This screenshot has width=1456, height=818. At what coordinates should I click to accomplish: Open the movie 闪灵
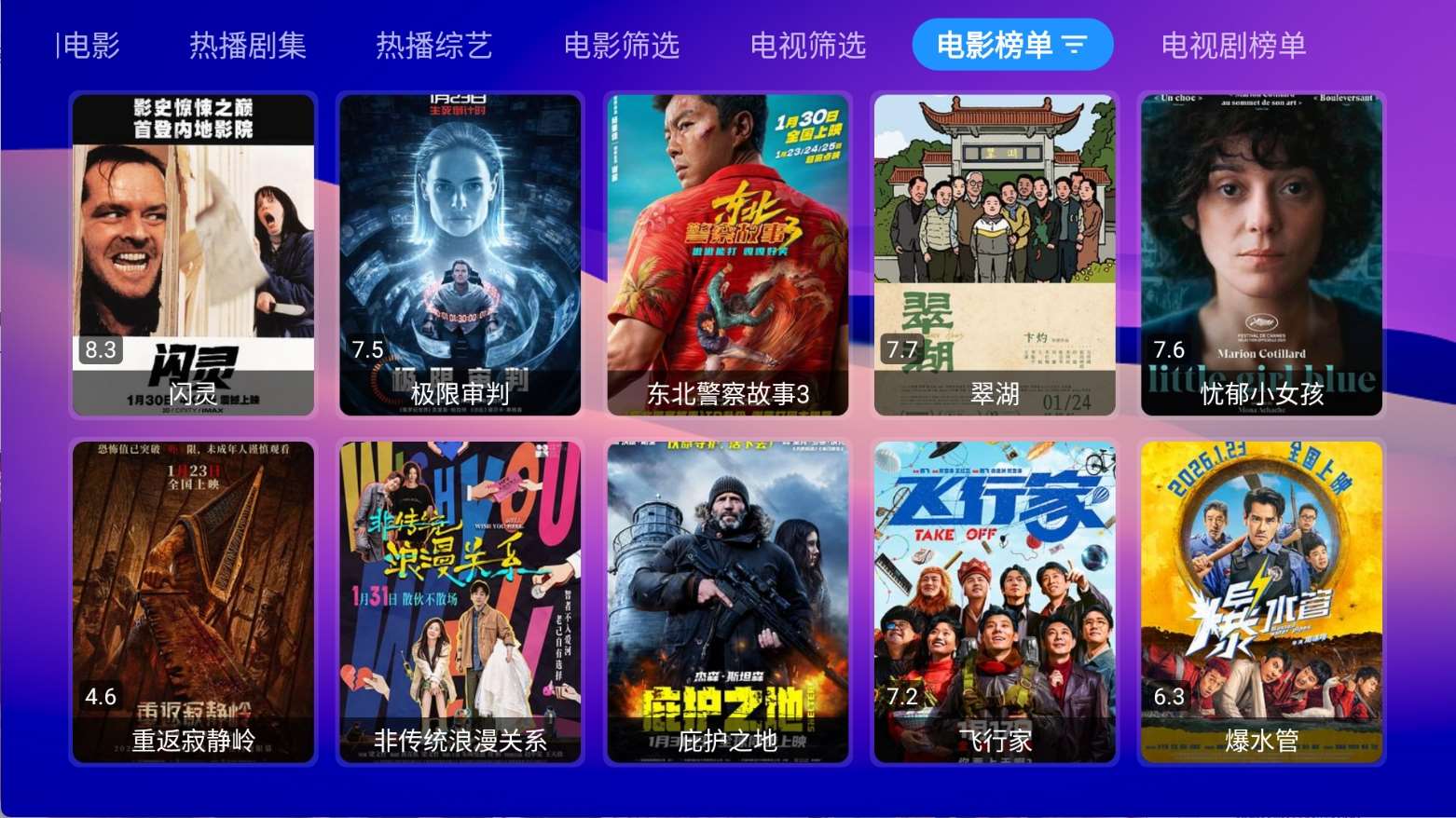(193, 253)
